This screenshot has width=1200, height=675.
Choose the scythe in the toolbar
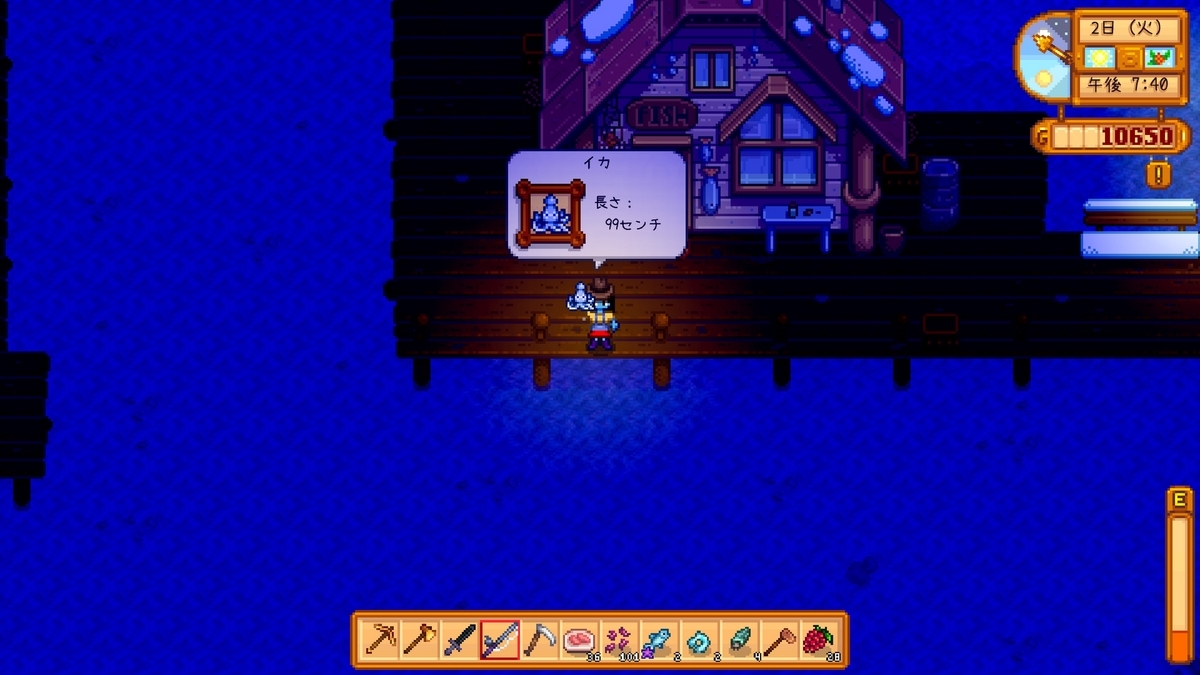pyautogui.click(x=540, y=640)
